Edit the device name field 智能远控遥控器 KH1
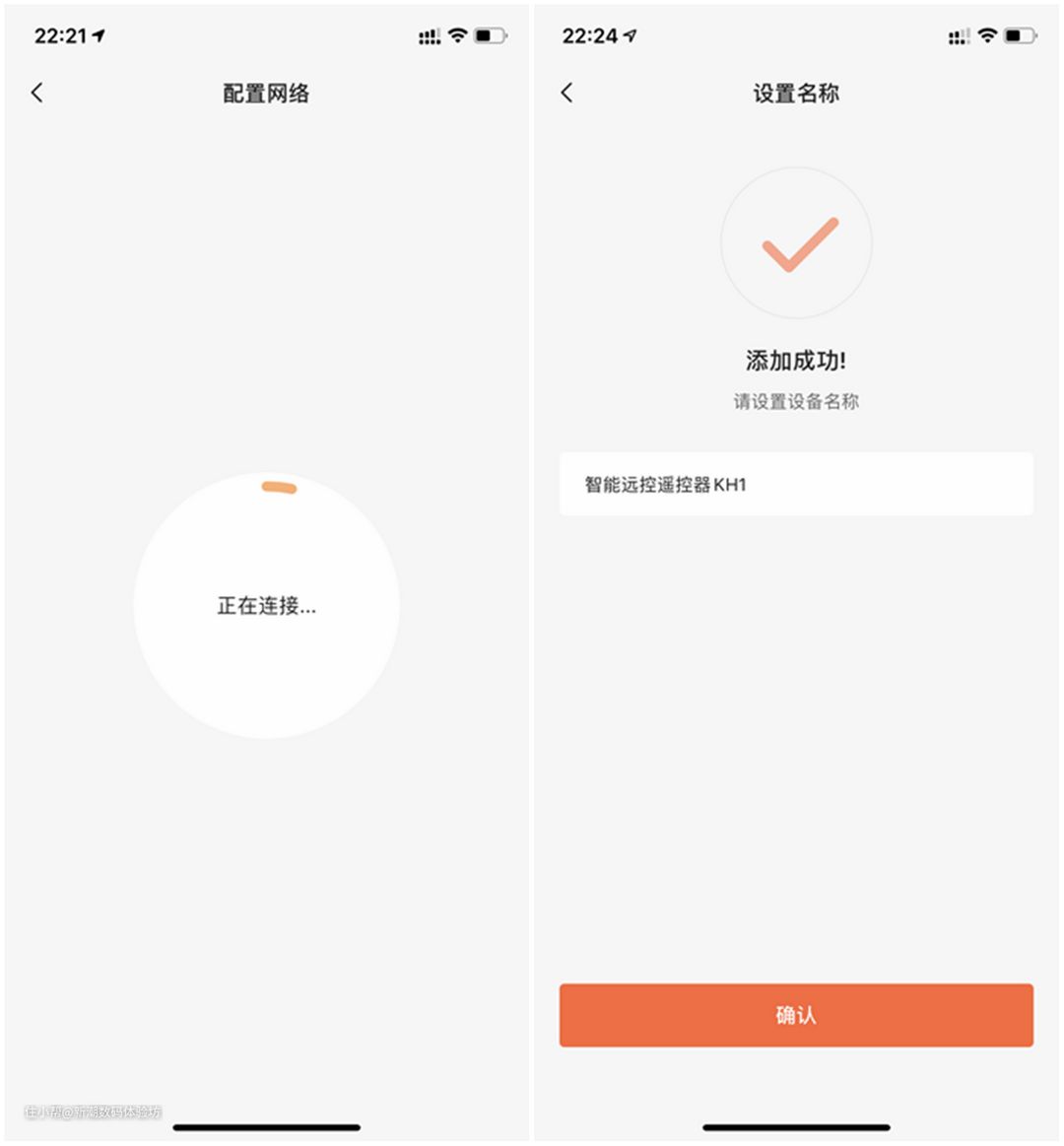 (x=795, y=484)
